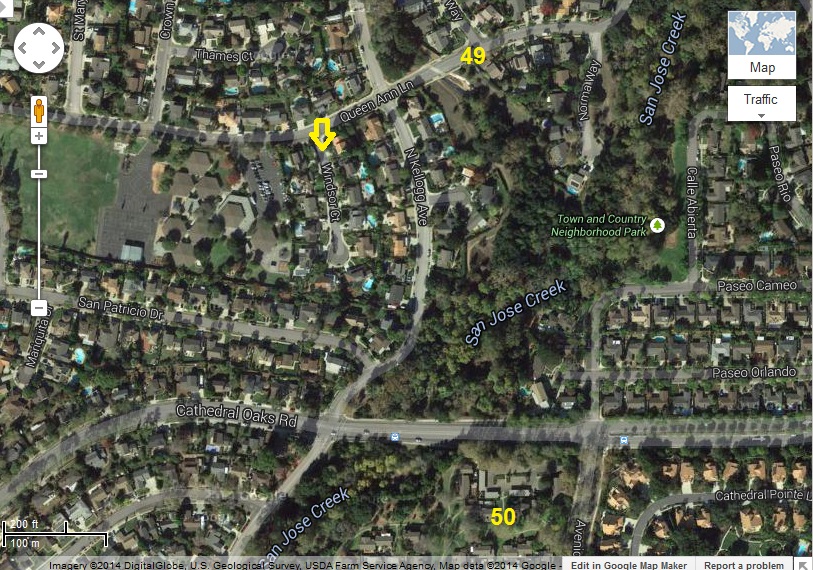Zoom out with the minus button
The image size is (813, 570).
coord(39,308)
